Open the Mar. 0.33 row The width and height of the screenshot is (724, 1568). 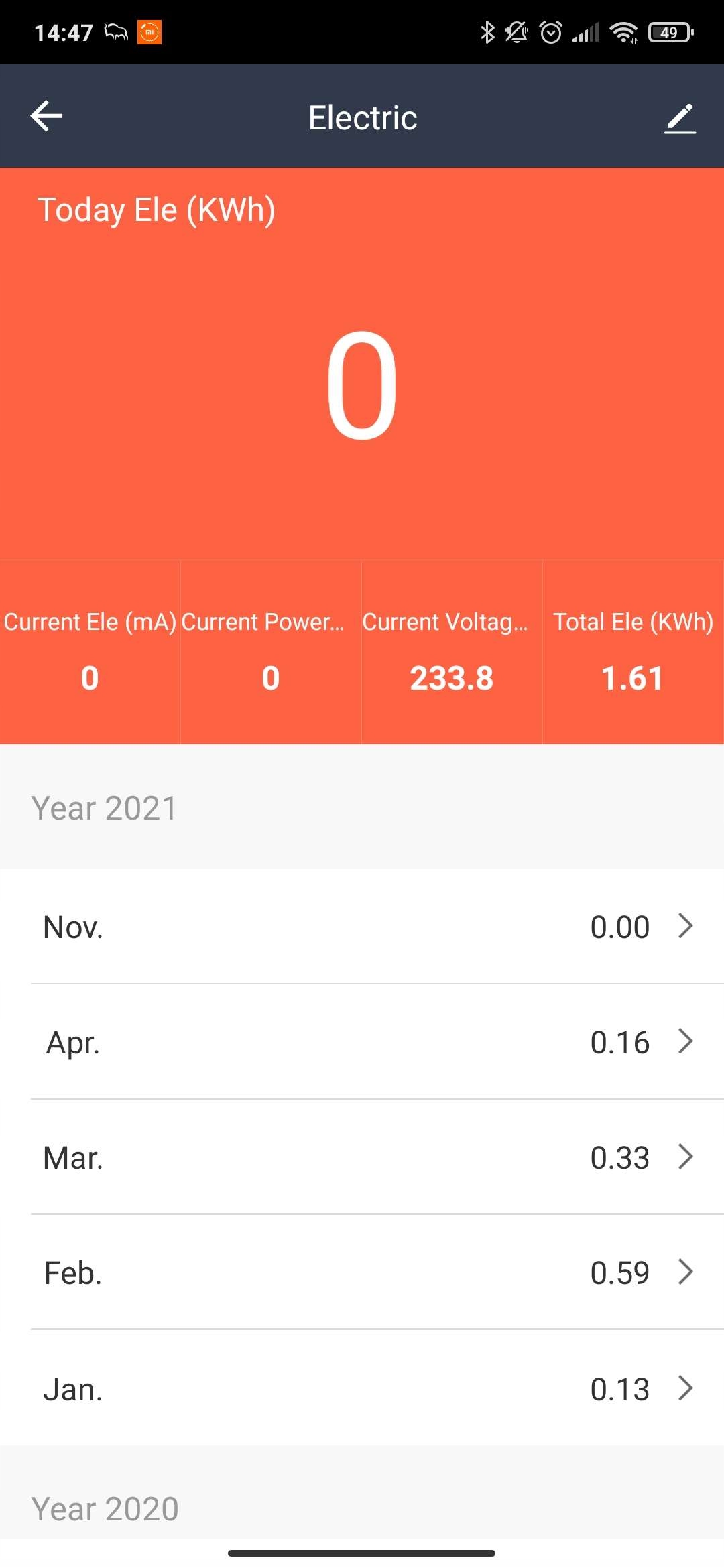pyautogui.click(x=362, y=1157)
